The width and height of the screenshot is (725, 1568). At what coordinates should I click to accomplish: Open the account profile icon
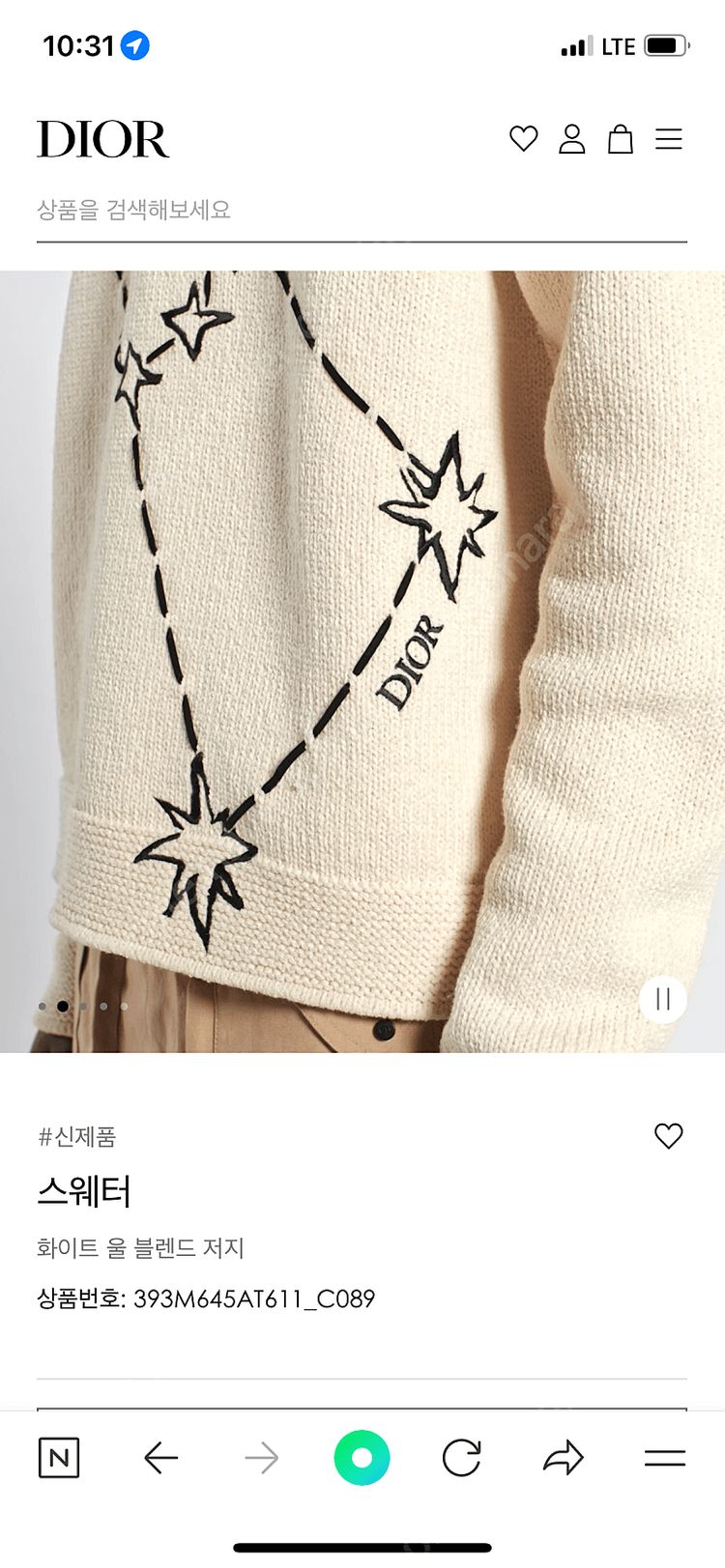click(572, 139)
